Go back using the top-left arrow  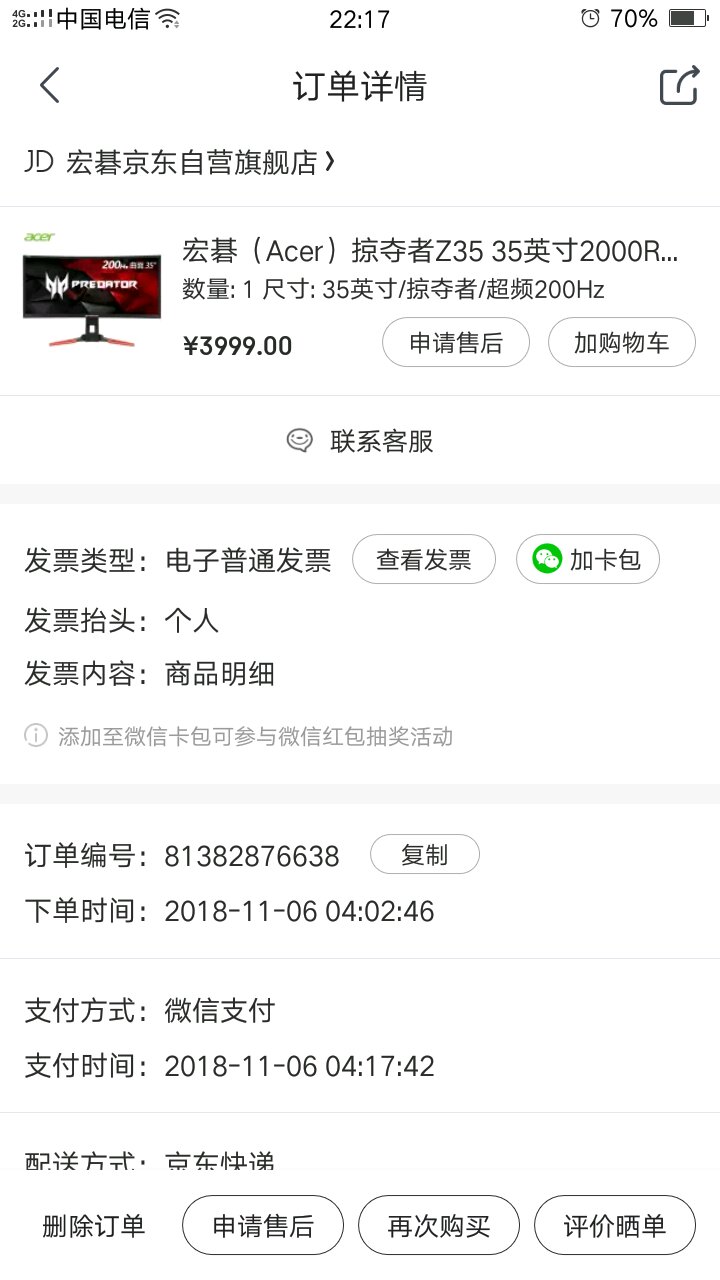pos(50,86)
